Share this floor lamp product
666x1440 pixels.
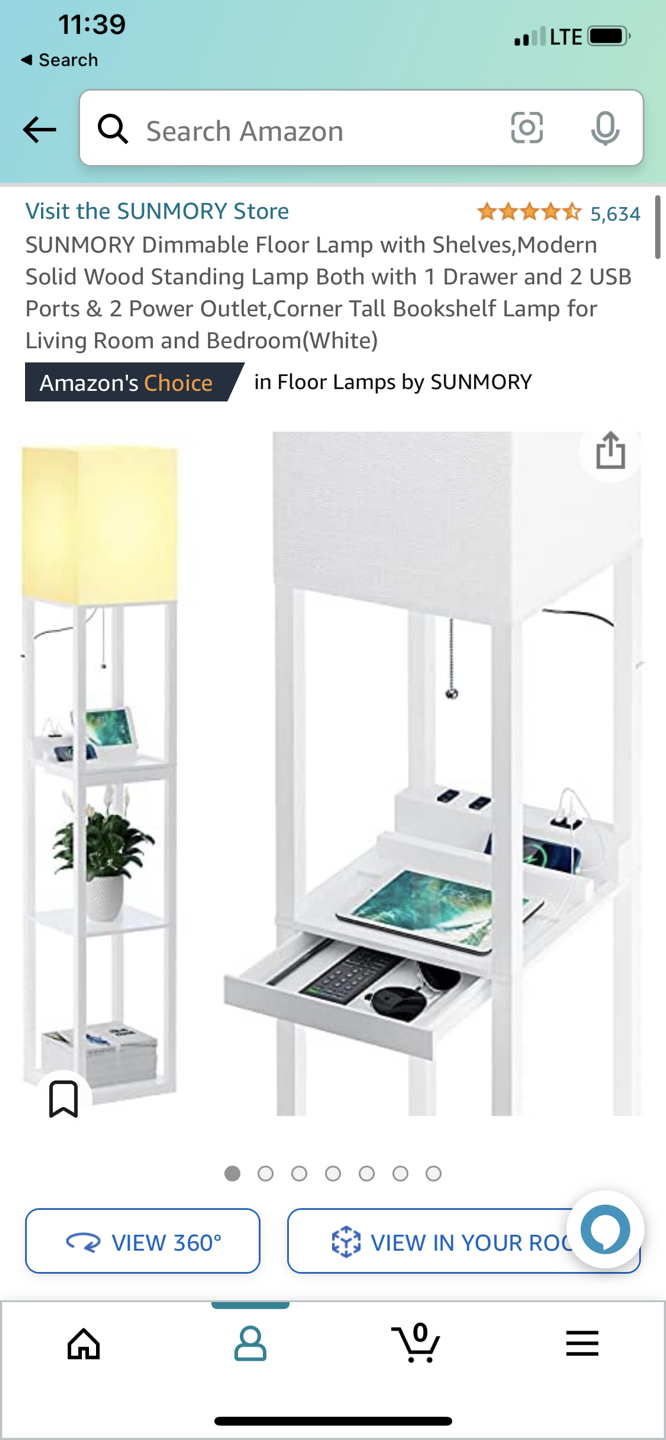pos(610,451)
